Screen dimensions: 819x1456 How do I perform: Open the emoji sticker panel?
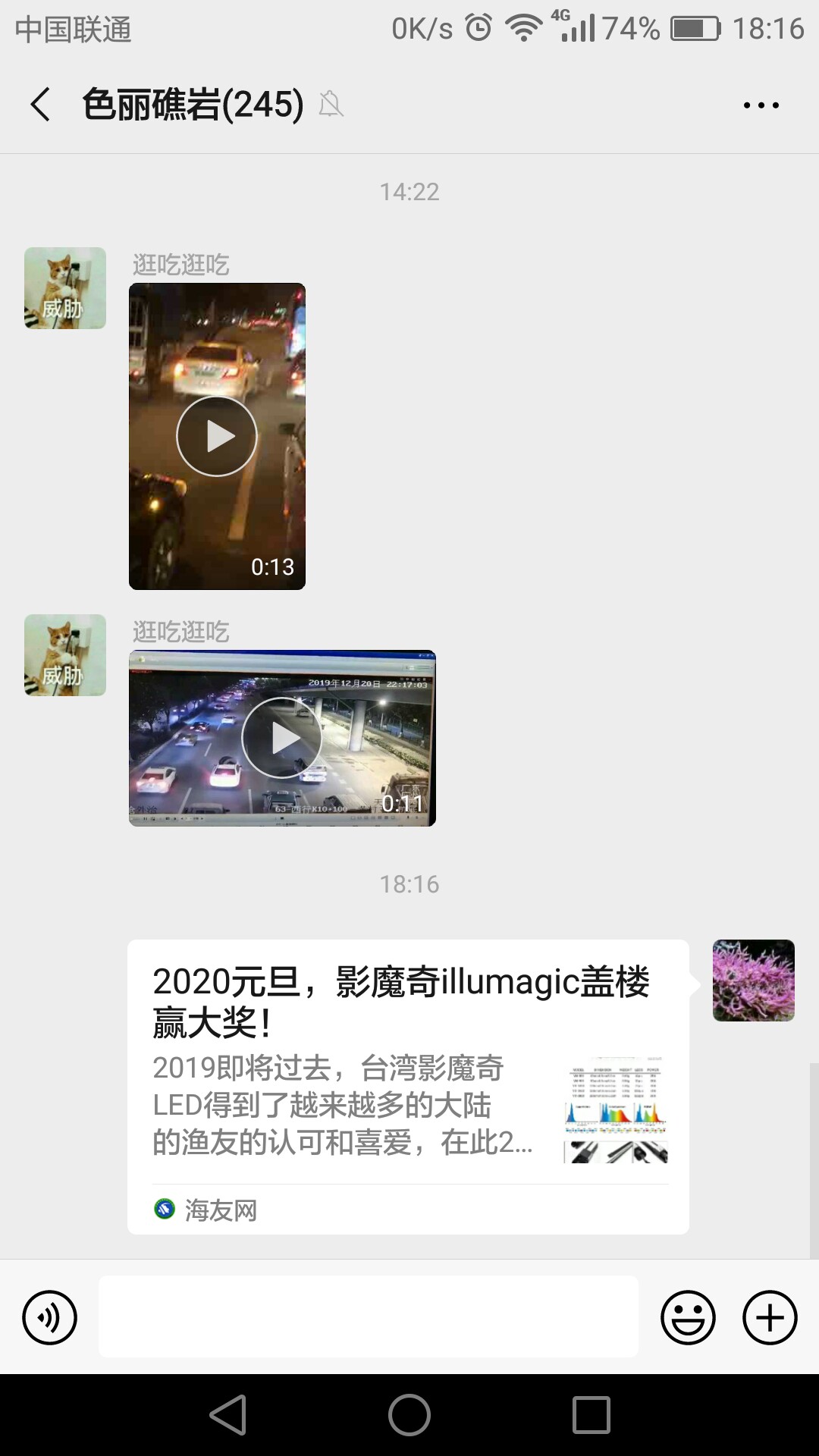688,1317
